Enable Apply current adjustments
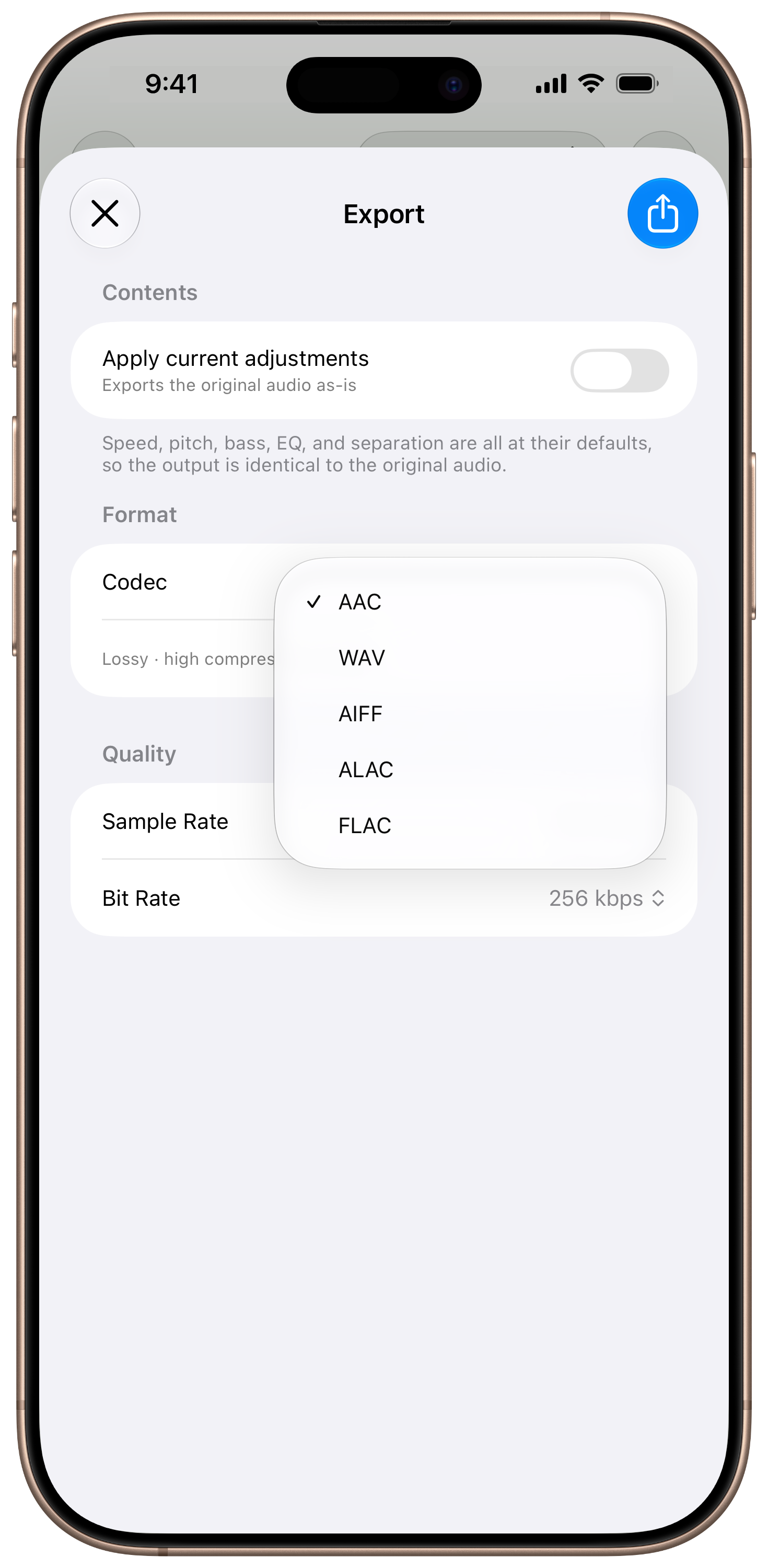The height and width of the screenshot is (1568, 768). [619, 370]
